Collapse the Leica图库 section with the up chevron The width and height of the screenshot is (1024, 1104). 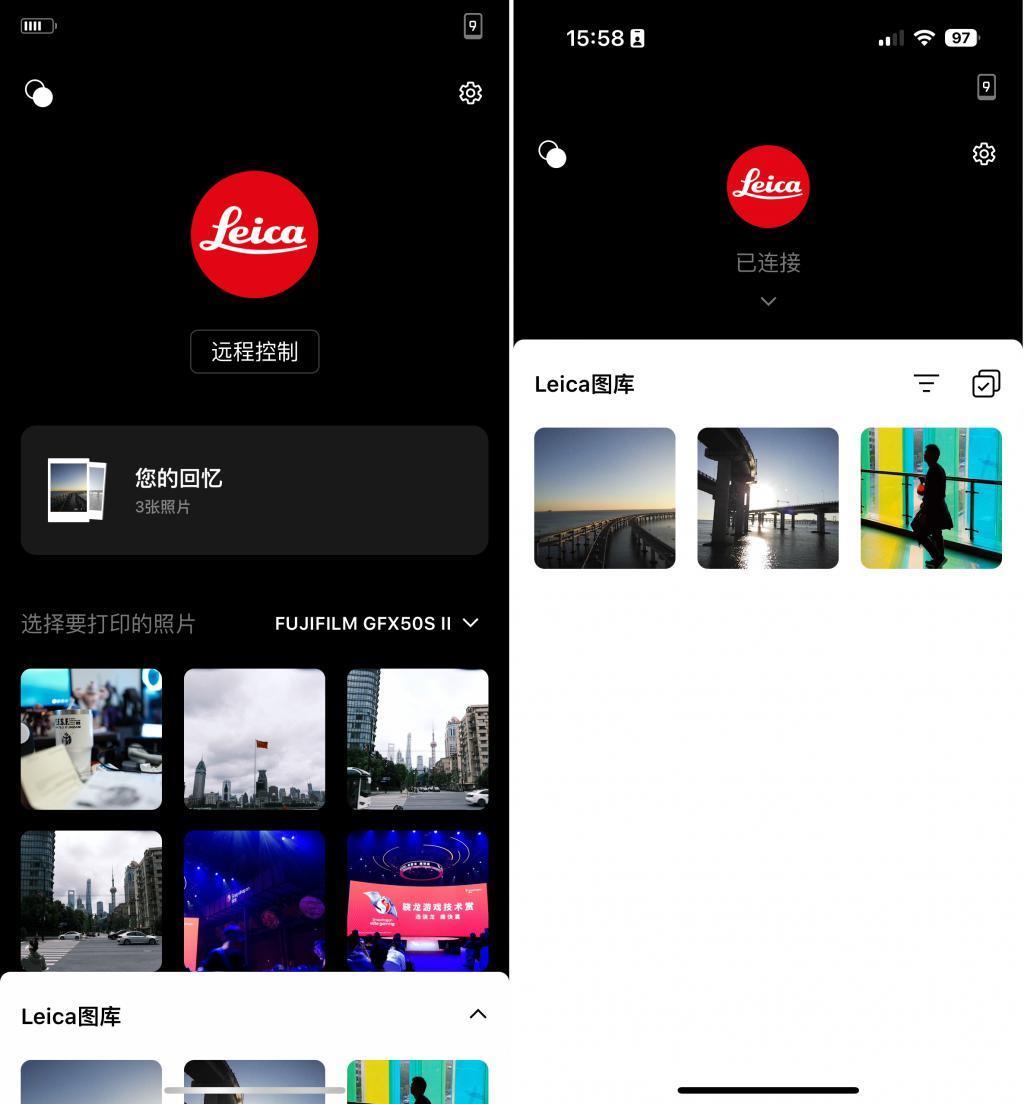click(x=478, y=1014)
